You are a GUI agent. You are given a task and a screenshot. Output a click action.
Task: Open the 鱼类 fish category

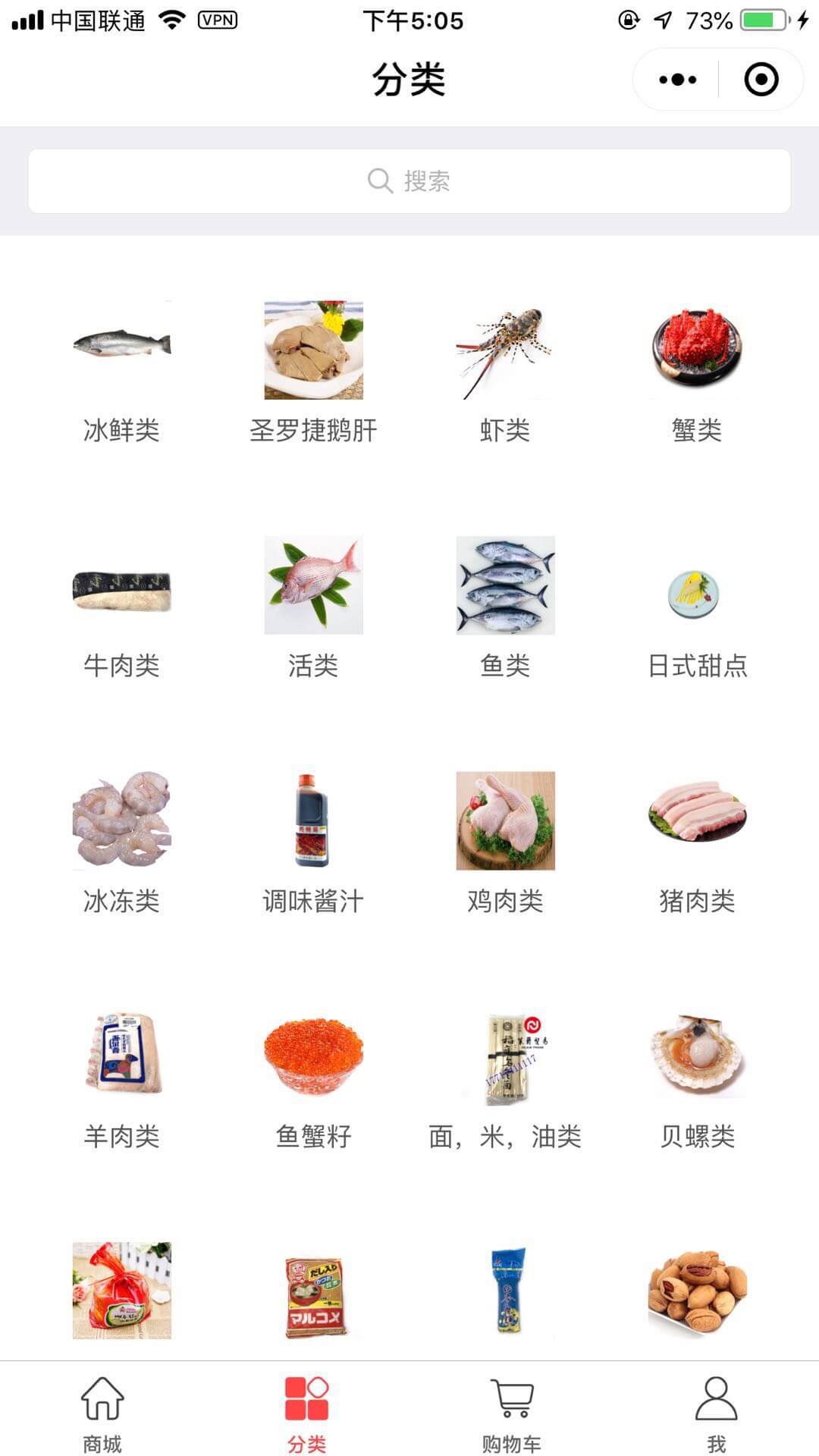point(505,607)
